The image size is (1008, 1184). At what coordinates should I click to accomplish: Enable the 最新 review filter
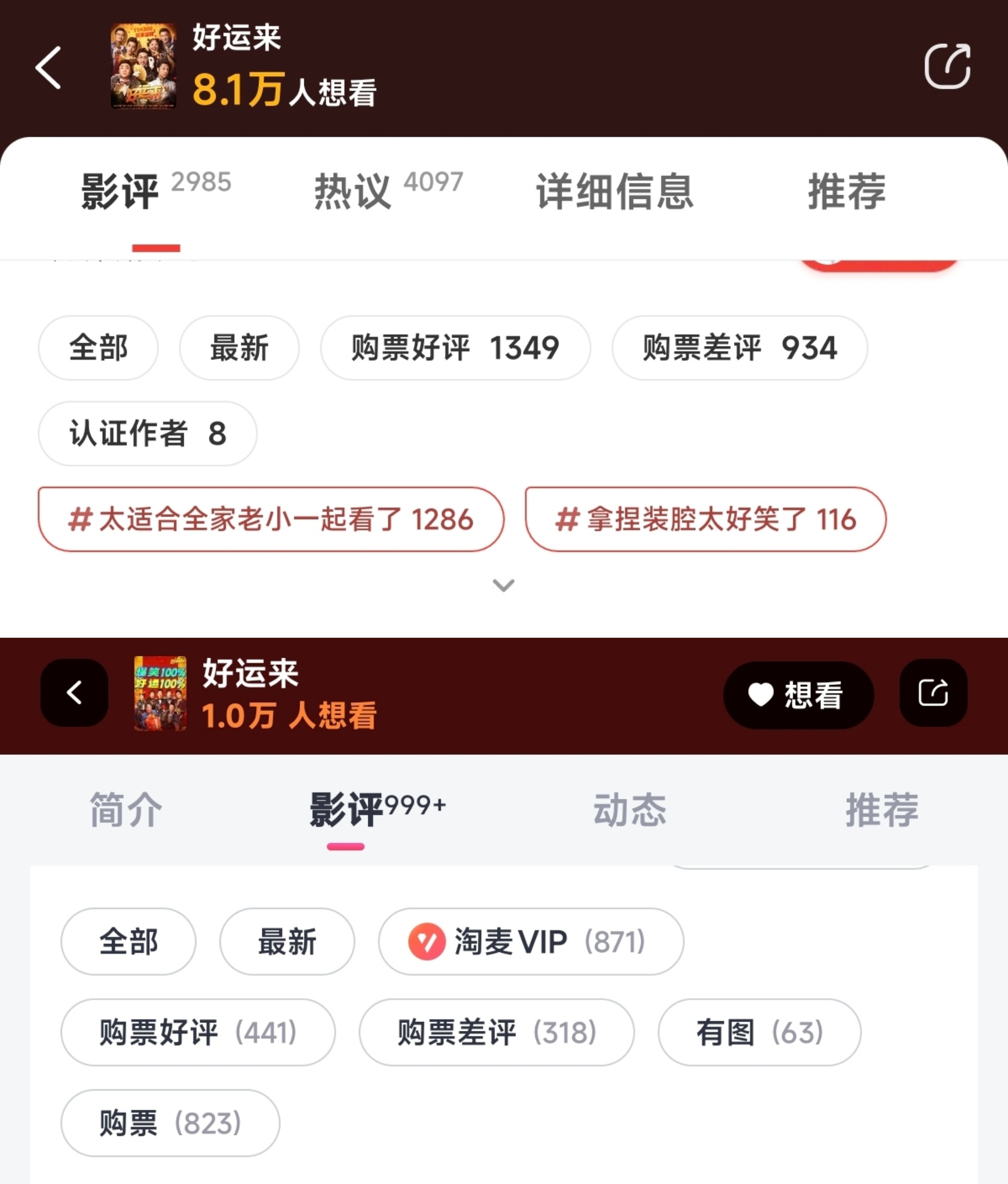point(240,349)
